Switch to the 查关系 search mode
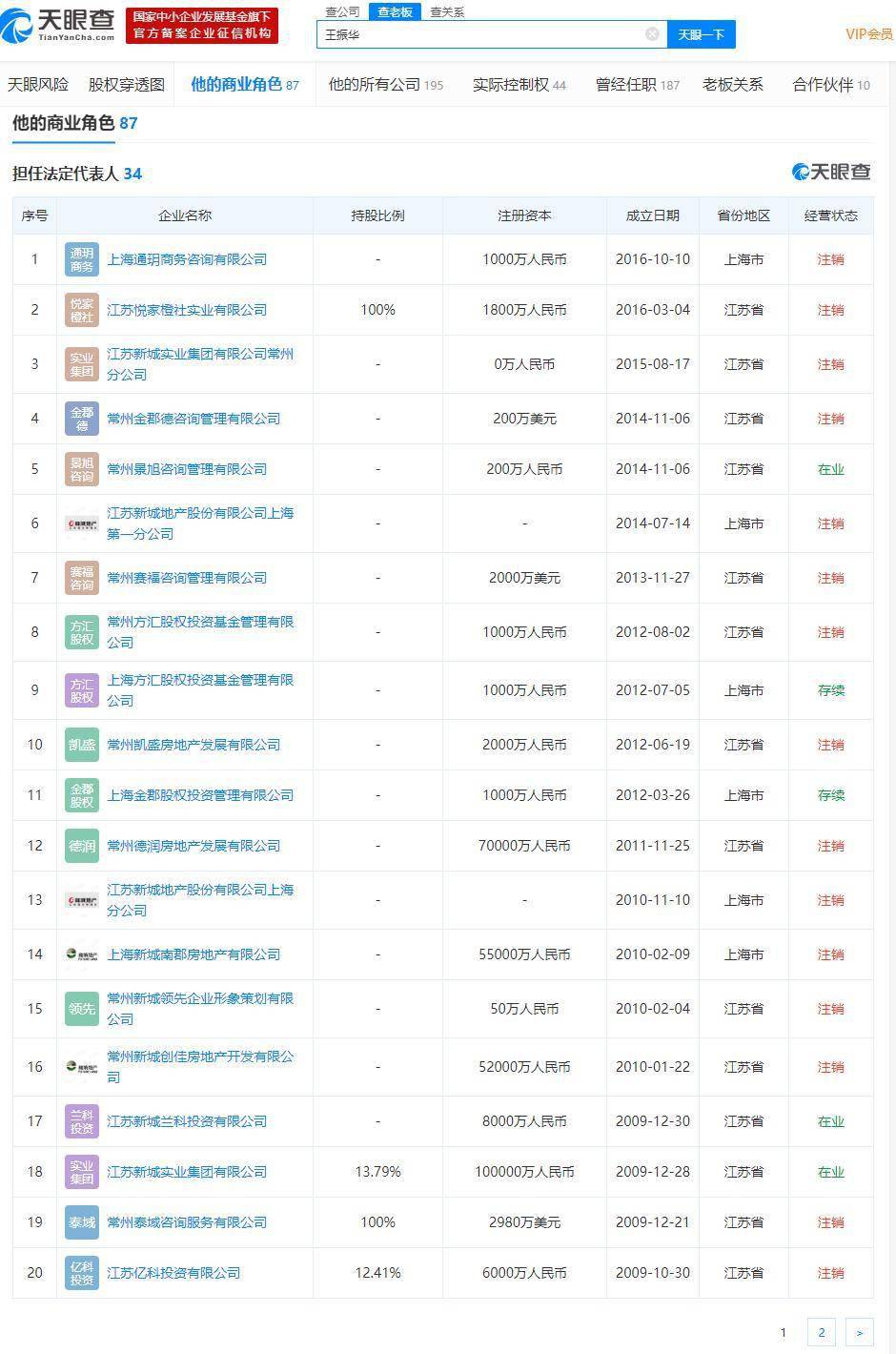896x1354 pixels. [447, 11]
